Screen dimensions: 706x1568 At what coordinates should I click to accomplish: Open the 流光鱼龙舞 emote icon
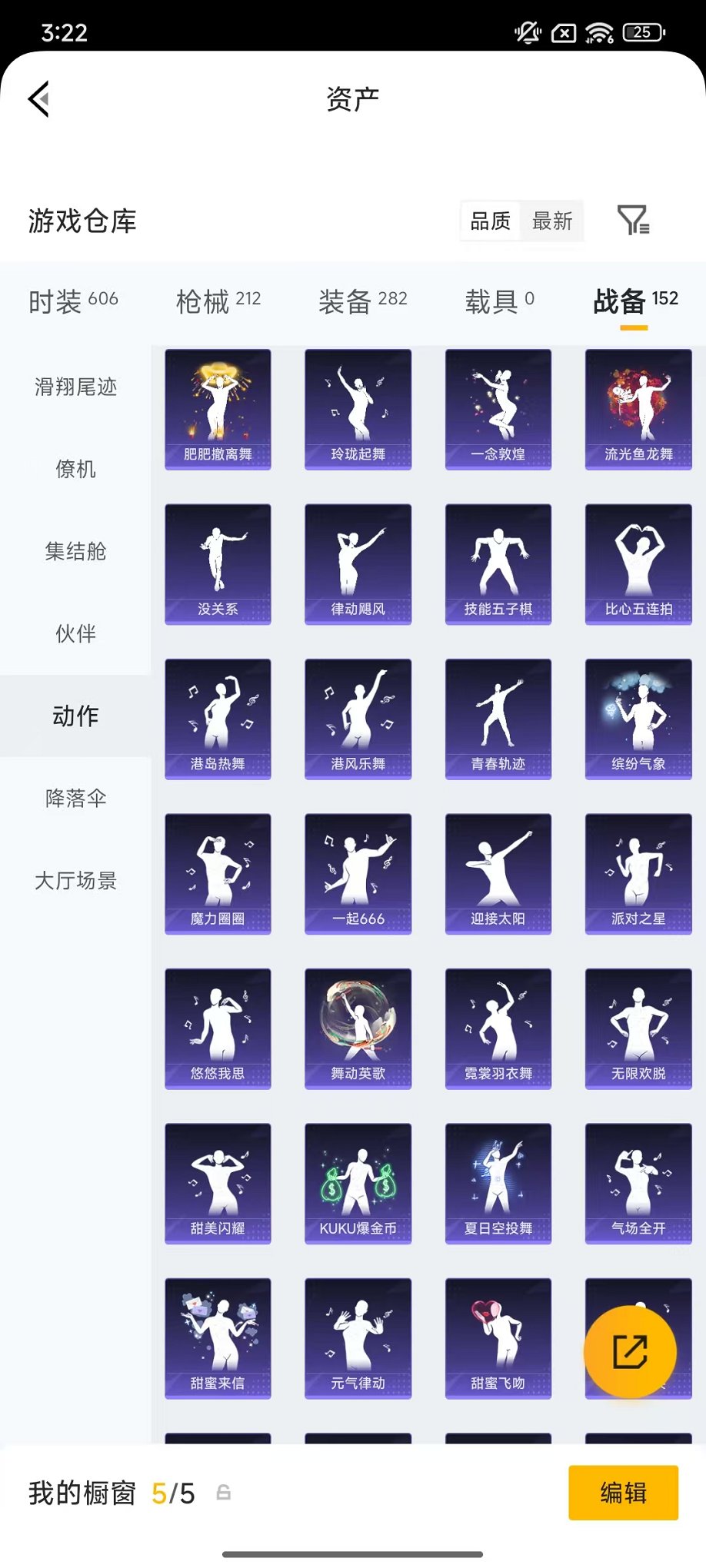pyautogui.click(x=638, y=408)
